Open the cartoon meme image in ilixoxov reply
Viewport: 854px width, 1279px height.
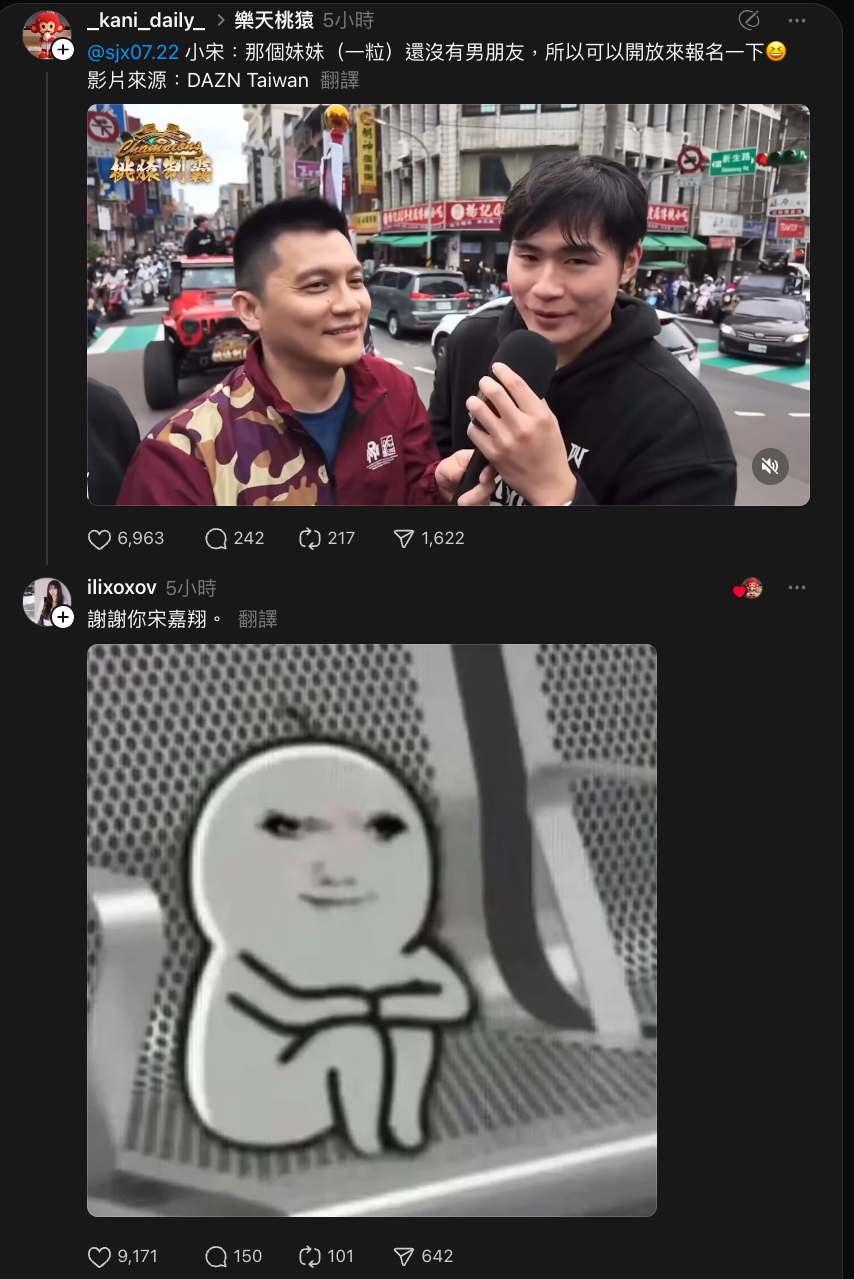coord(372,930)
